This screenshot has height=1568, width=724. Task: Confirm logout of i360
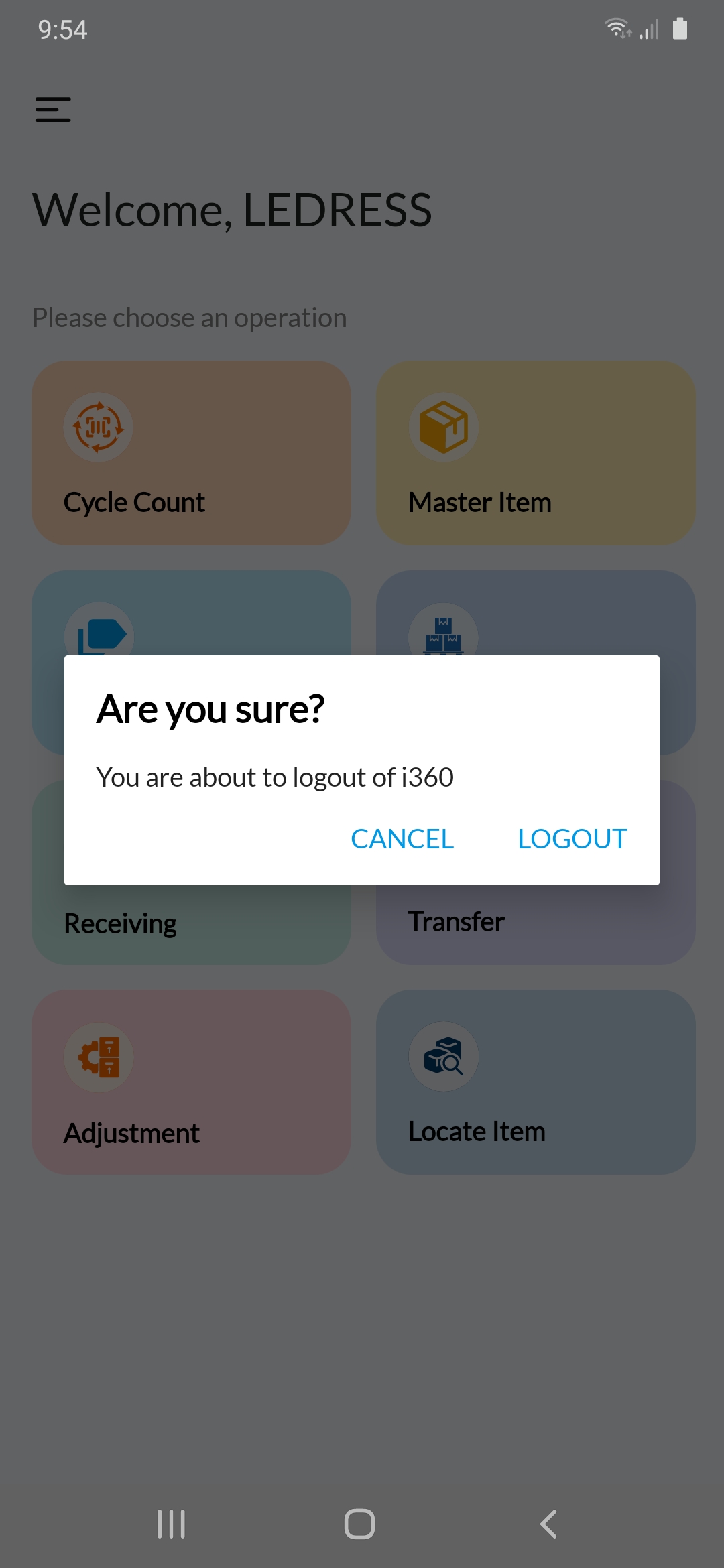point(572,839)
